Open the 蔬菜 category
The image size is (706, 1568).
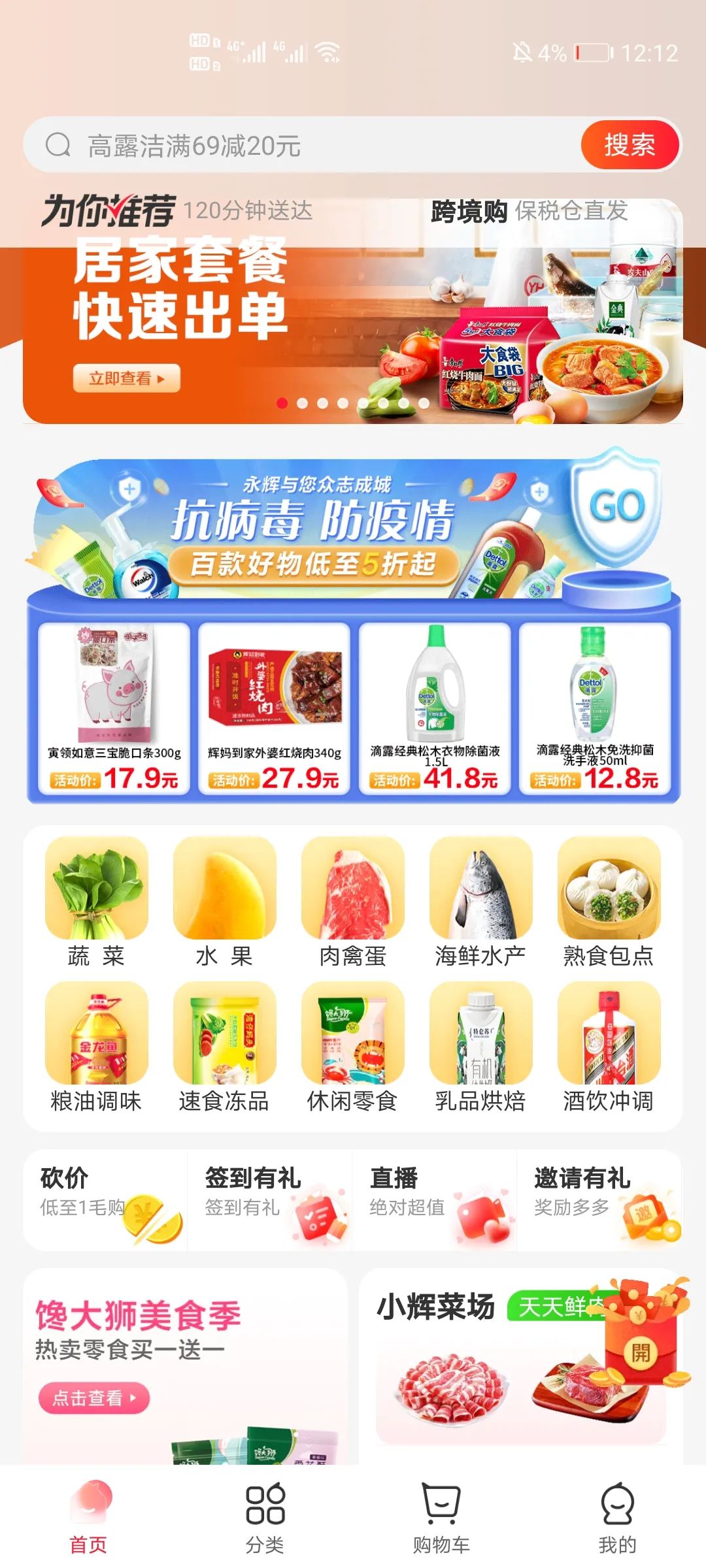tap(96, 902)
